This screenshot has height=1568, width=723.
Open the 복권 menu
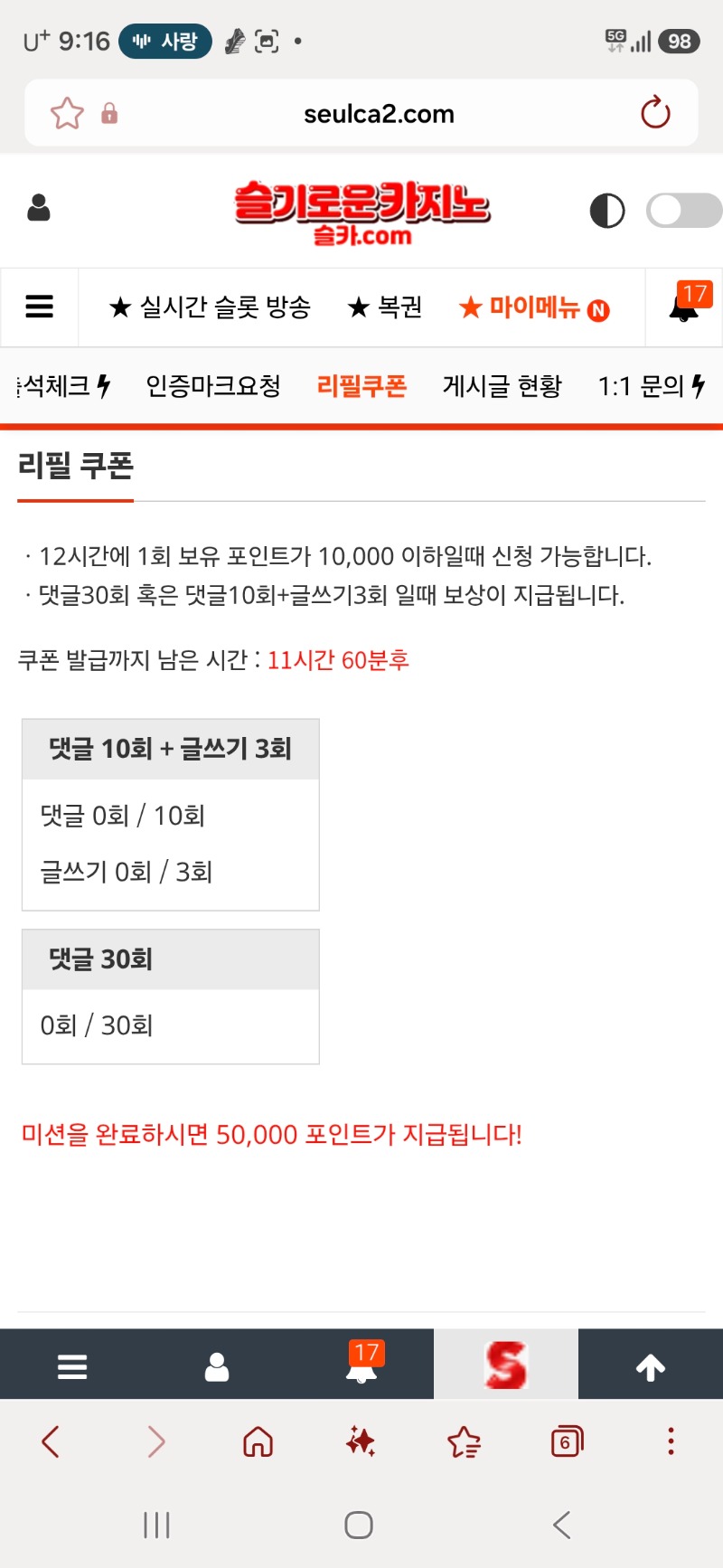coord(385,307)
